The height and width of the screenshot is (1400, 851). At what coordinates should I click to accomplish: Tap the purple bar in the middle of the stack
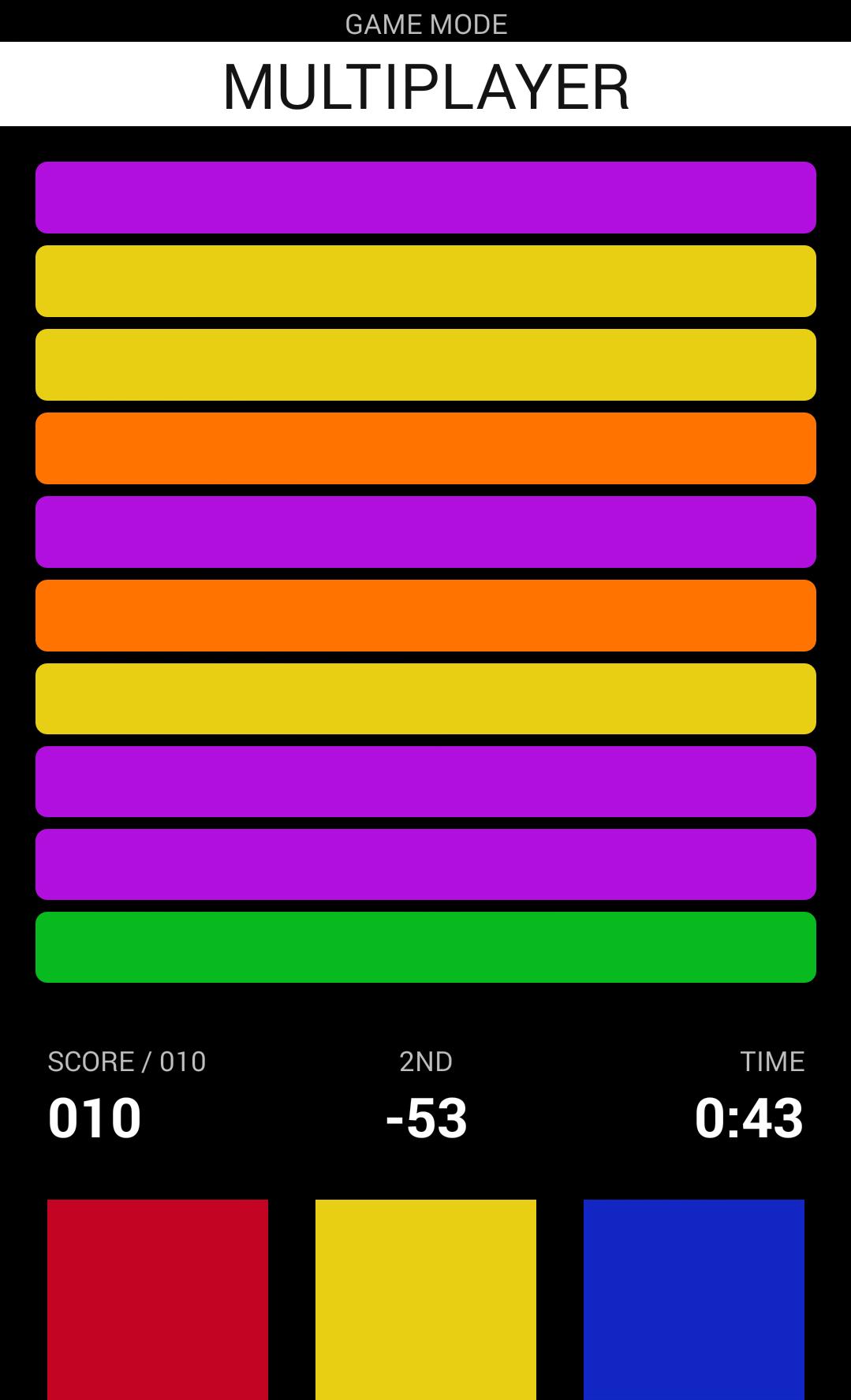[425, 531]
